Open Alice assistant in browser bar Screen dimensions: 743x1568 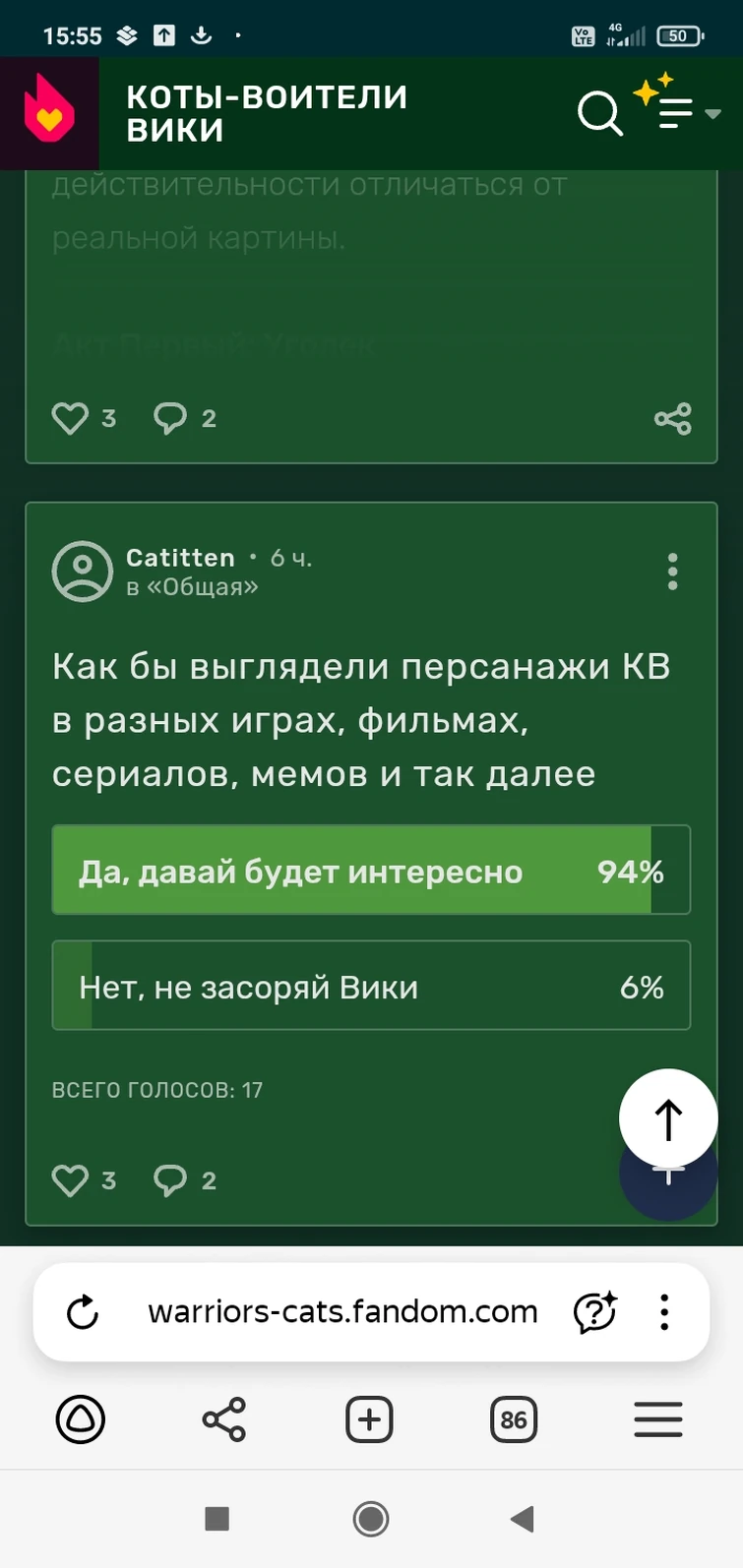(x=81, y=1419)
